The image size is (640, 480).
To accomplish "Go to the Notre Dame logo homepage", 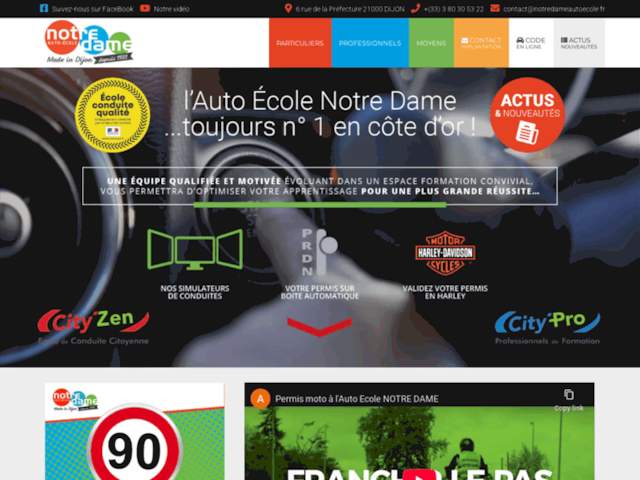I will 88,41.
